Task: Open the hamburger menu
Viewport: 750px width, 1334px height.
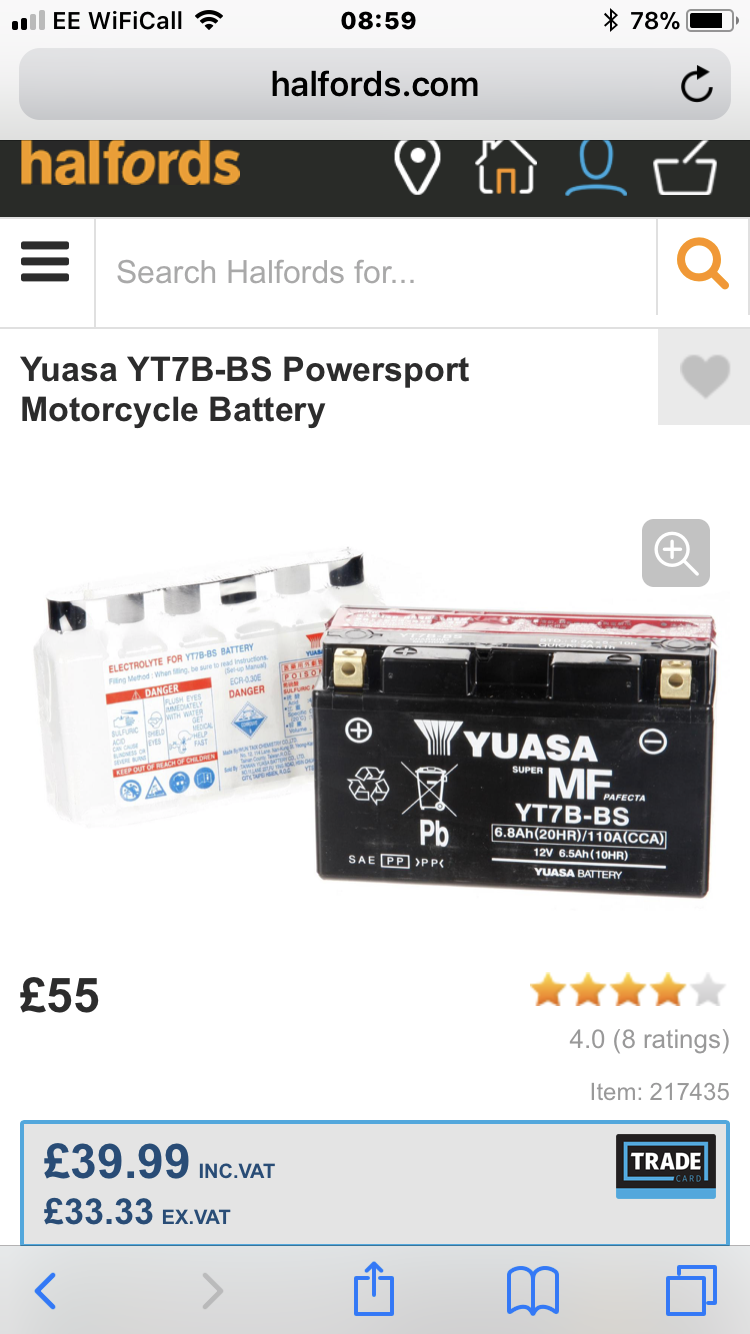Action: 45,263
